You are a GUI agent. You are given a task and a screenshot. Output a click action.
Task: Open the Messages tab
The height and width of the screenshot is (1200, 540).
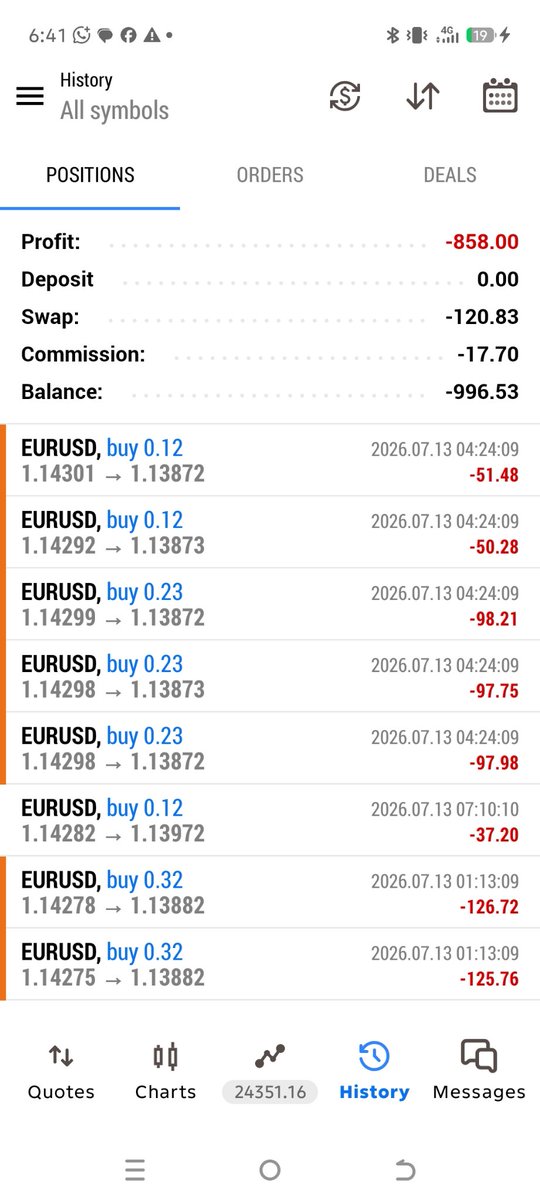point(479,1070)
